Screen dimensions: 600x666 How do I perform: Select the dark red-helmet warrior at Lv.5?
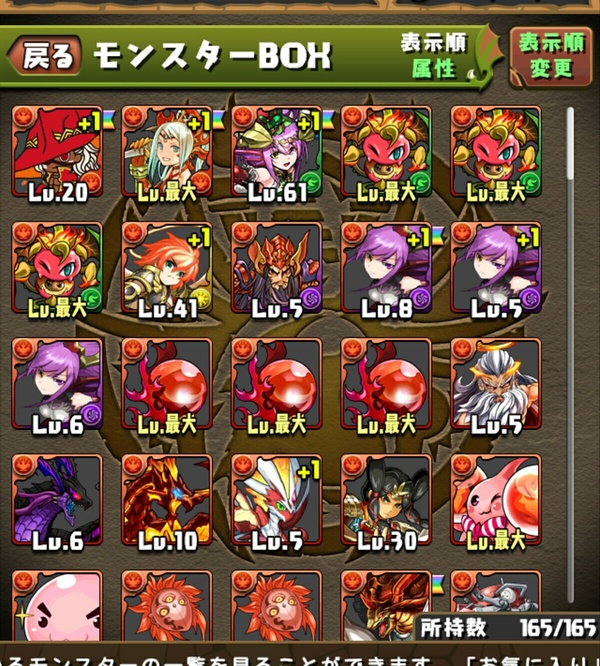[x=277, y=268]
